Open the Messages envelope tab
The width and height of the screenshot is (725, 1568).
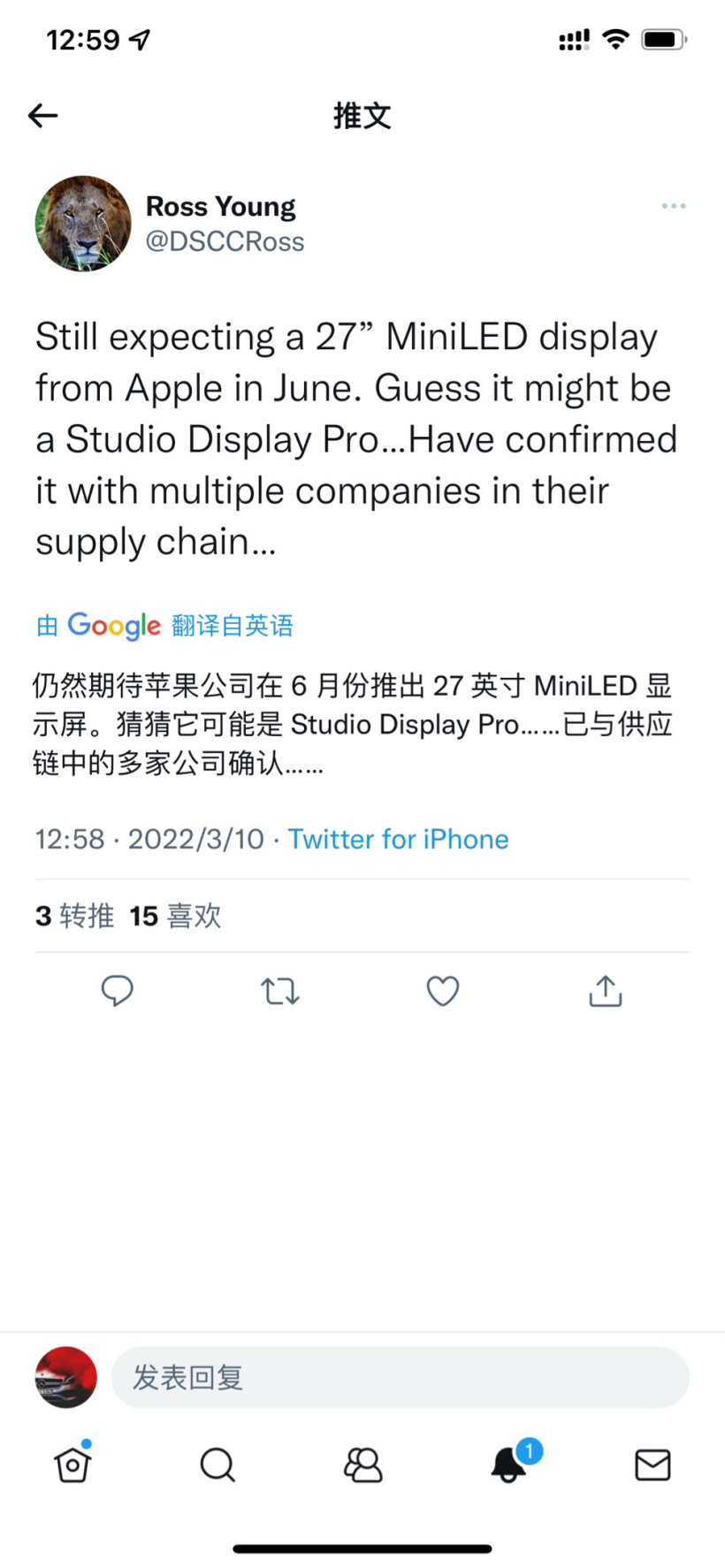pos(652,1465)
